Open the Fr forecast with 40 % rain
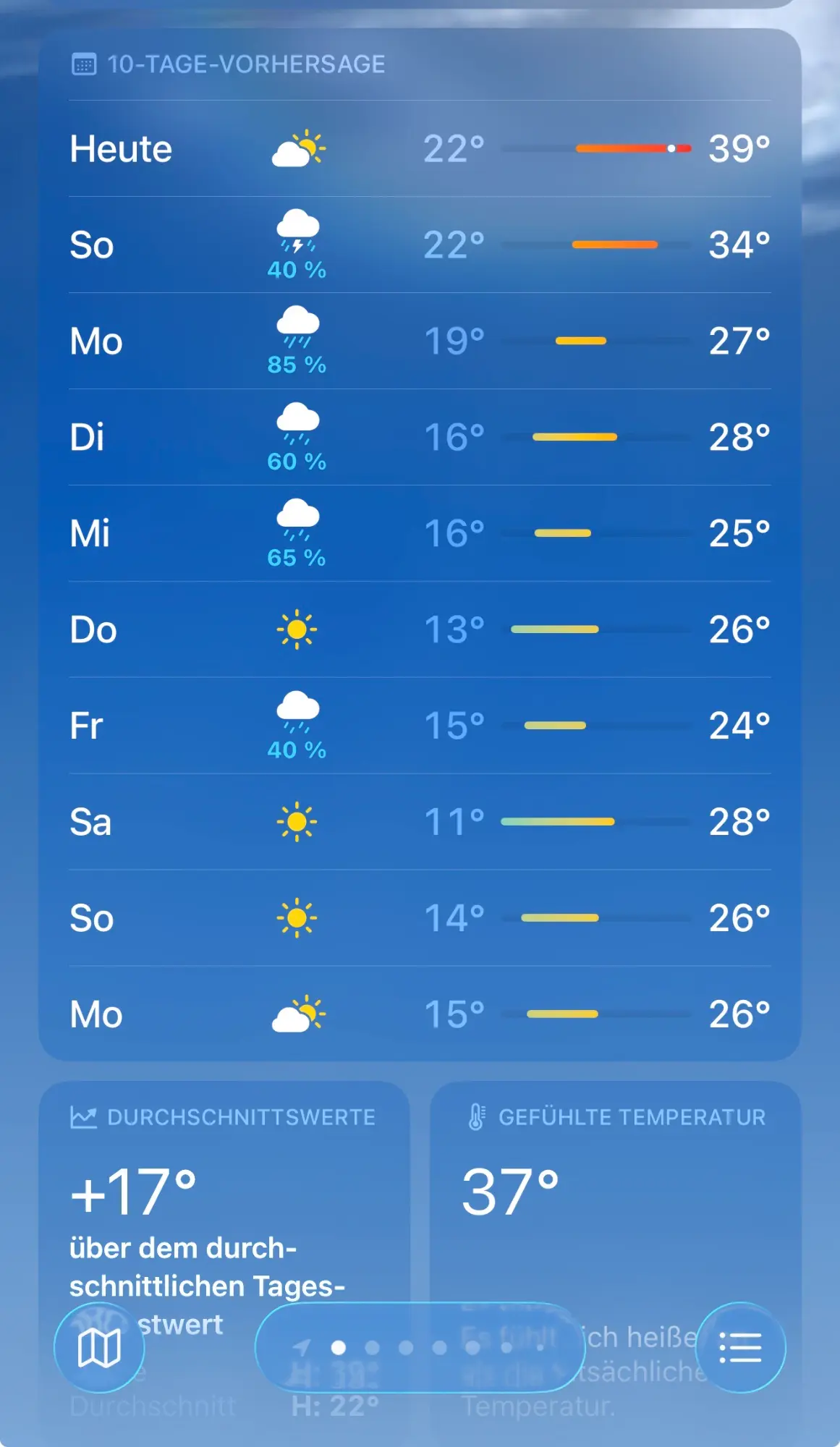The width and height of the screenshot is (840, 1447). click(420, 726)
